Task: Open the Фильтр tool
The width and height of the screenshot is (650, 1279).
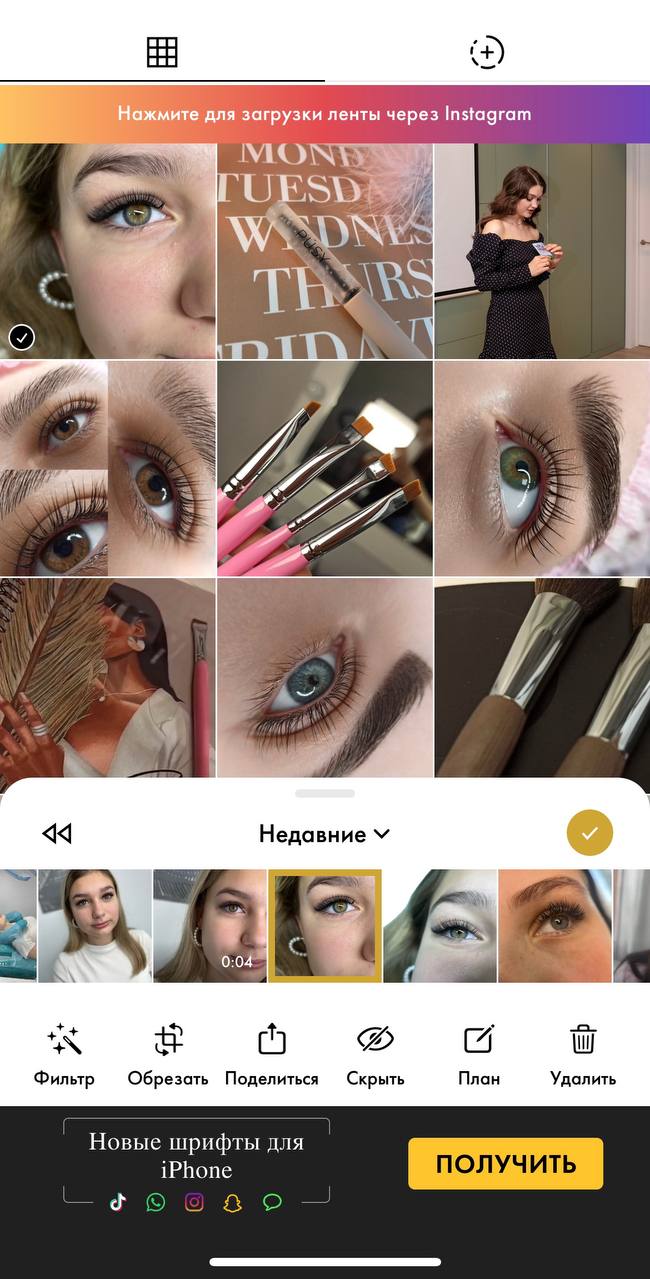Action: click(64, 1055)
